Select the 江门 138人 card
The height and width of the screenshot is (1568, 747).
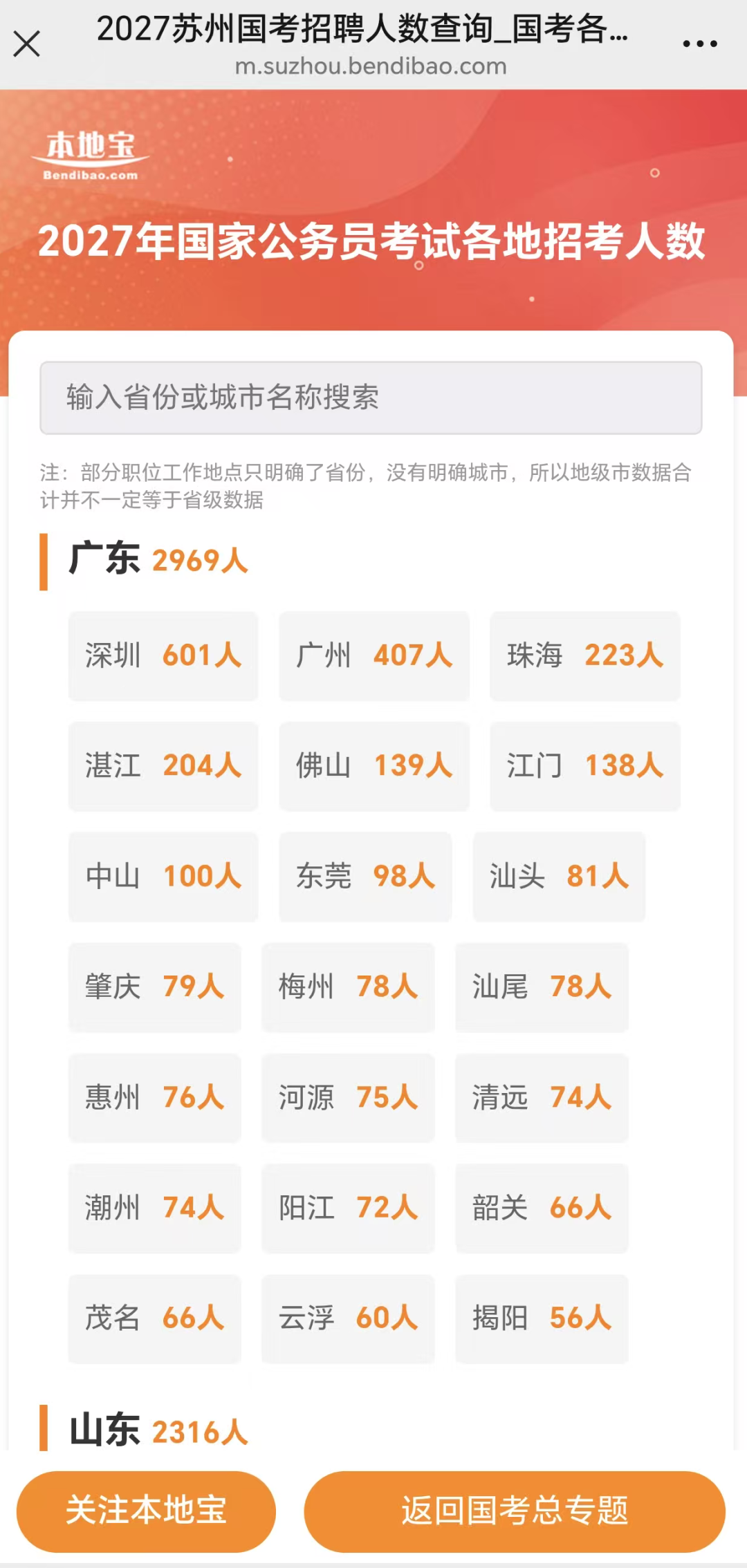click(x=585, y=766)
